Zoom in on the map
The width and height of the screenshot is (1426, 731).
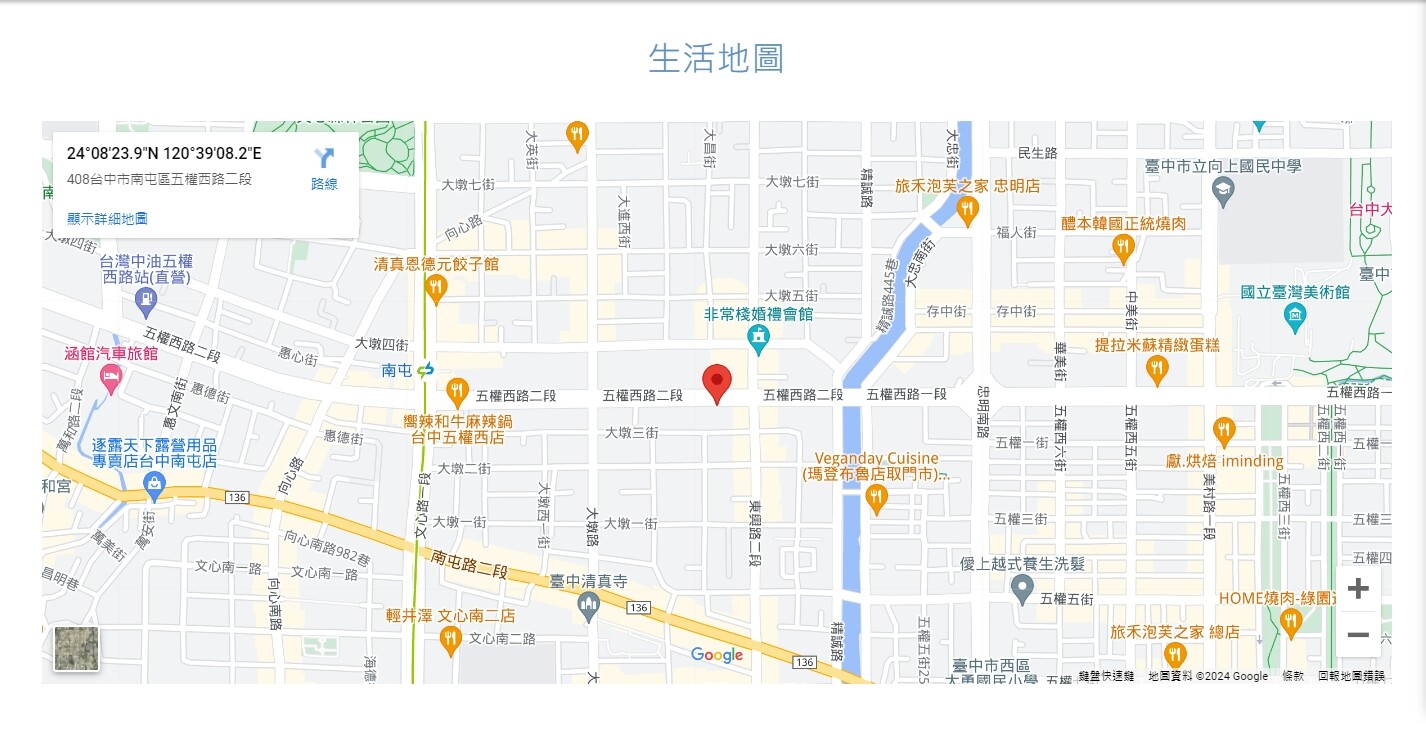[1357, 589]
